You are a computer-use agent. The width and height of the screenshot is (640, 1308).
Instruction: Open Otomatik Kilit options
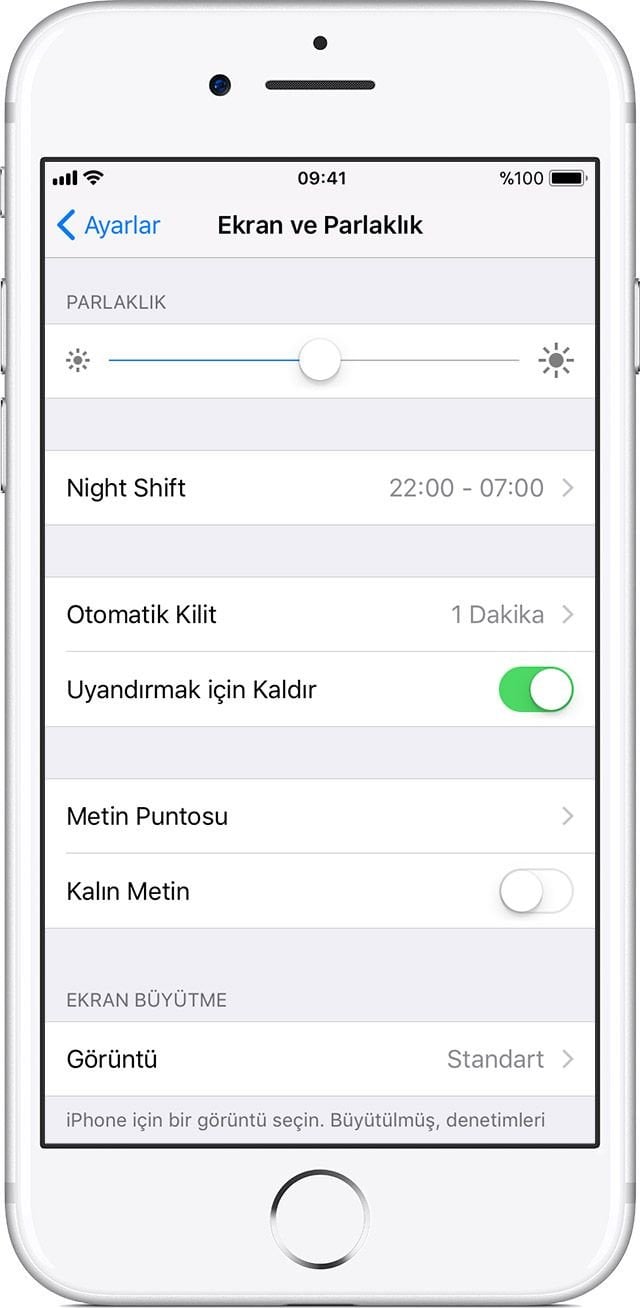[x=320, y=614]
